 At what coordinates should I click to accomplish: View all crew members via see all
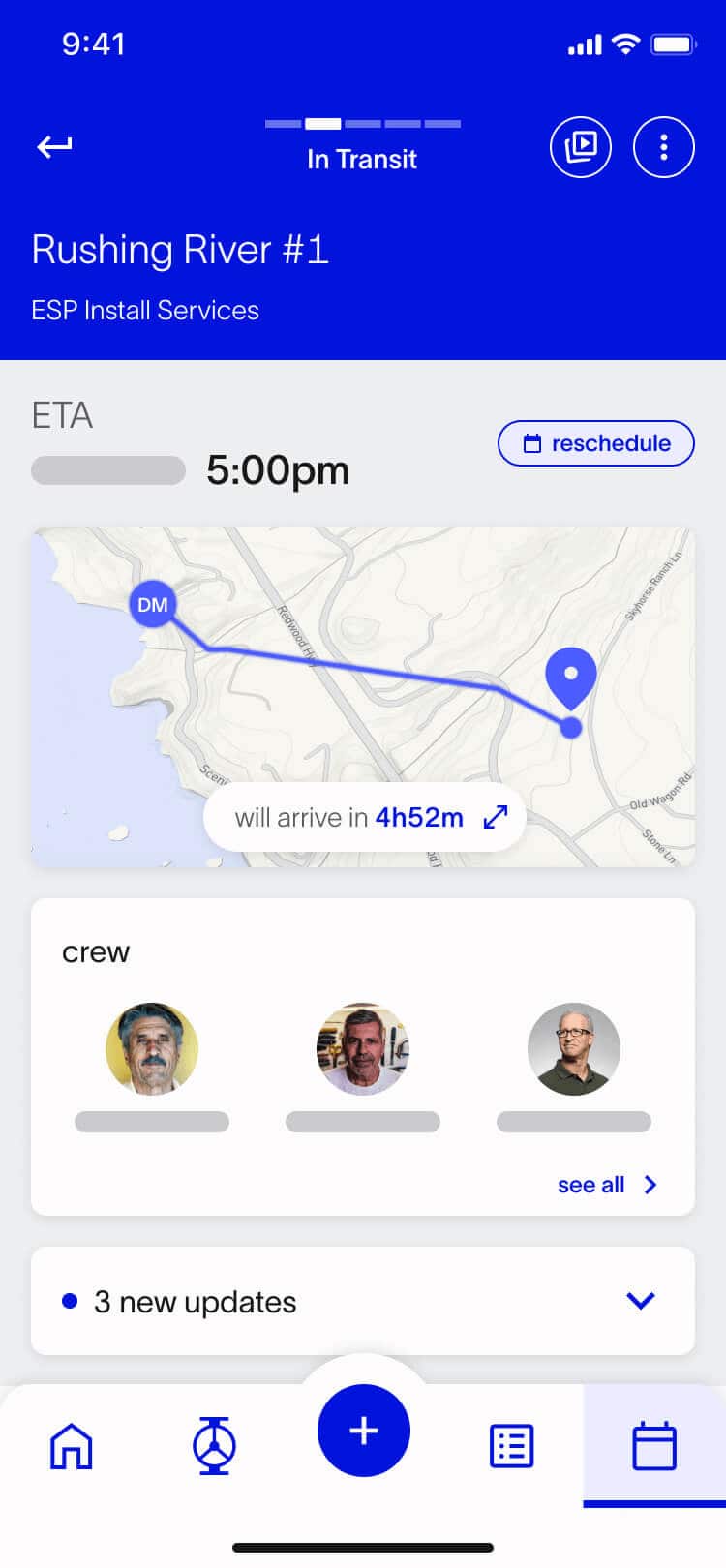point(607,1185)
